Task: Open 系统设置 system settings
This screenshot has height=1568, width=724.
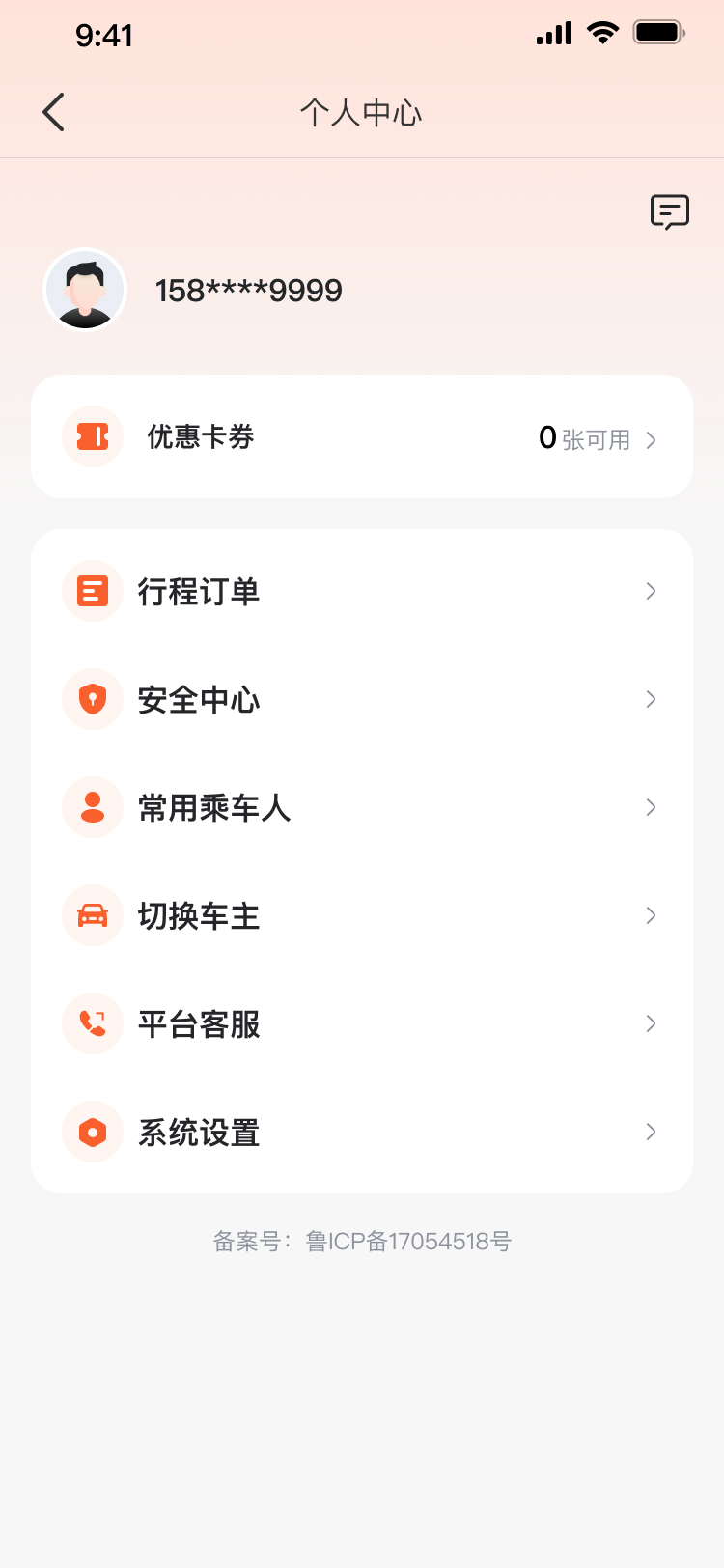Action: pyautogui.click(x=362, y=1132)
